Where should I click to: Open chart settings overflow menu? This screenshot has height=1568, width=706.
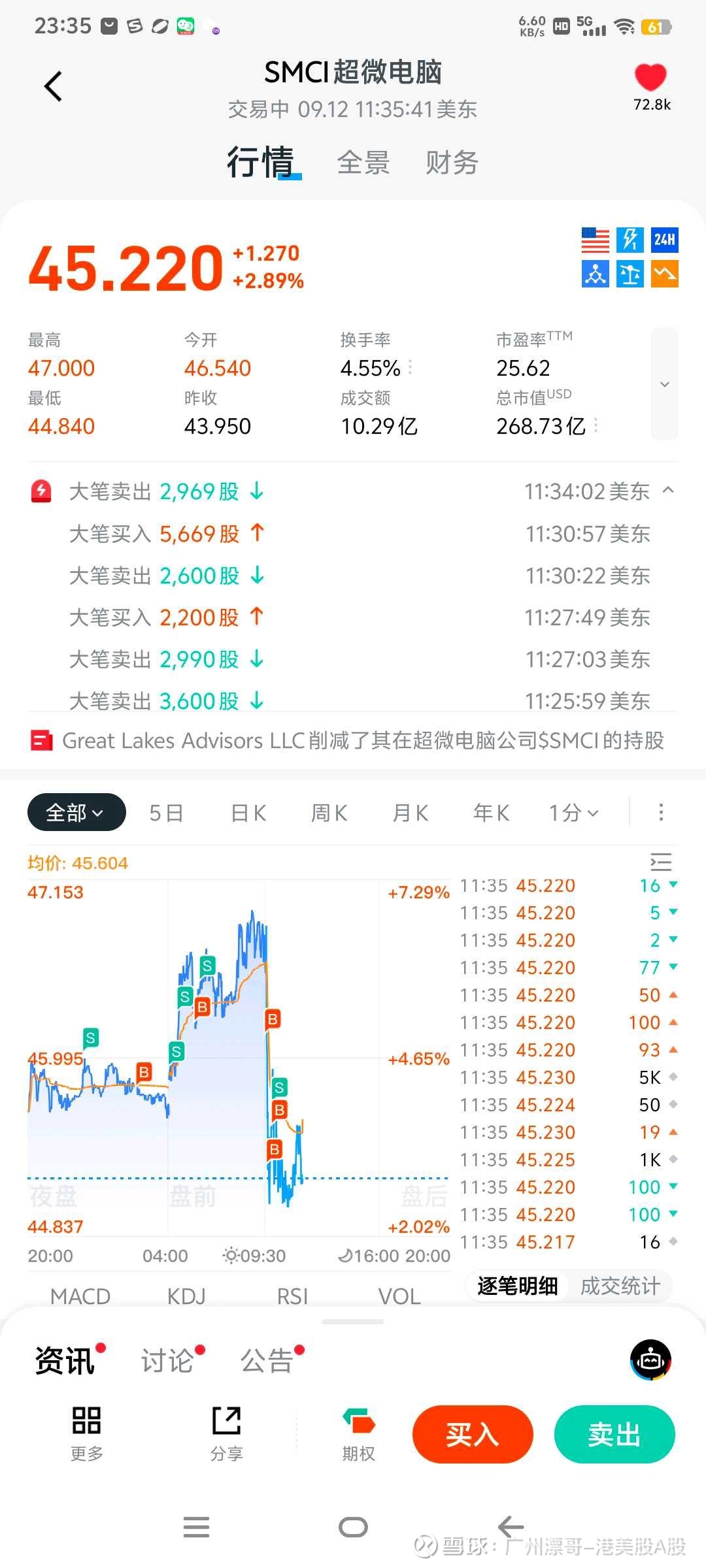pyautogui.click(x=661, y=812)
